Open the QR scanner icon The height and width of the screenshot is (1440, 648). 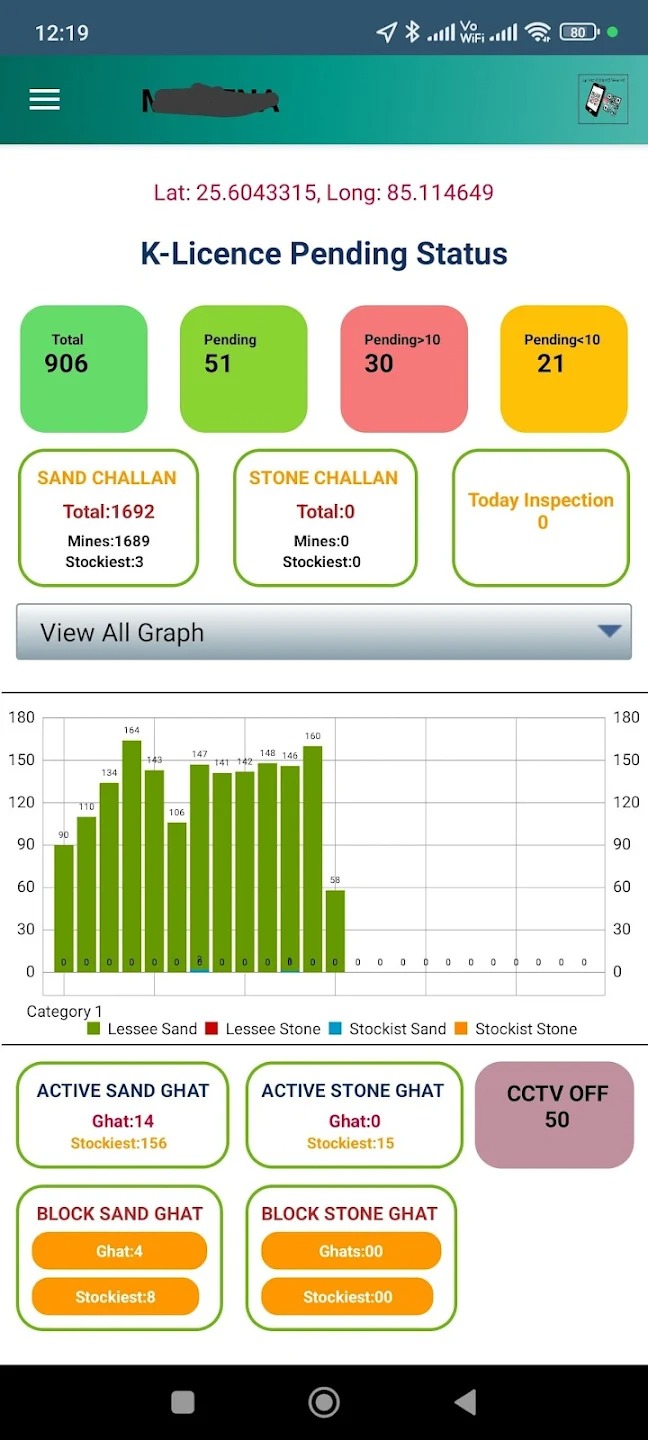(603, 99)
